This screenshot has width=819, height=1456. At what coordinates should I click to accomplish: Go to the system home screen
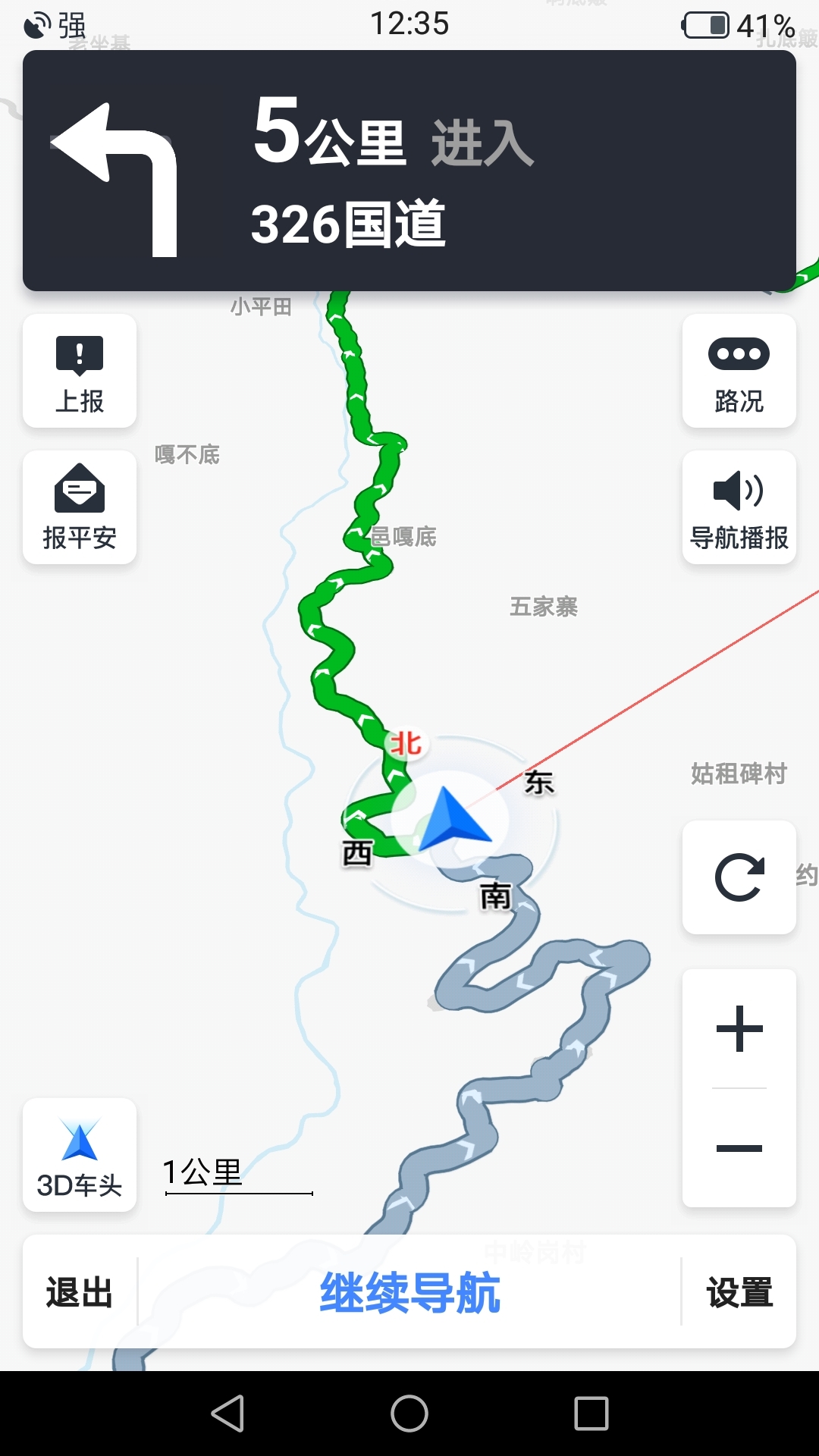coord(409,1414)
